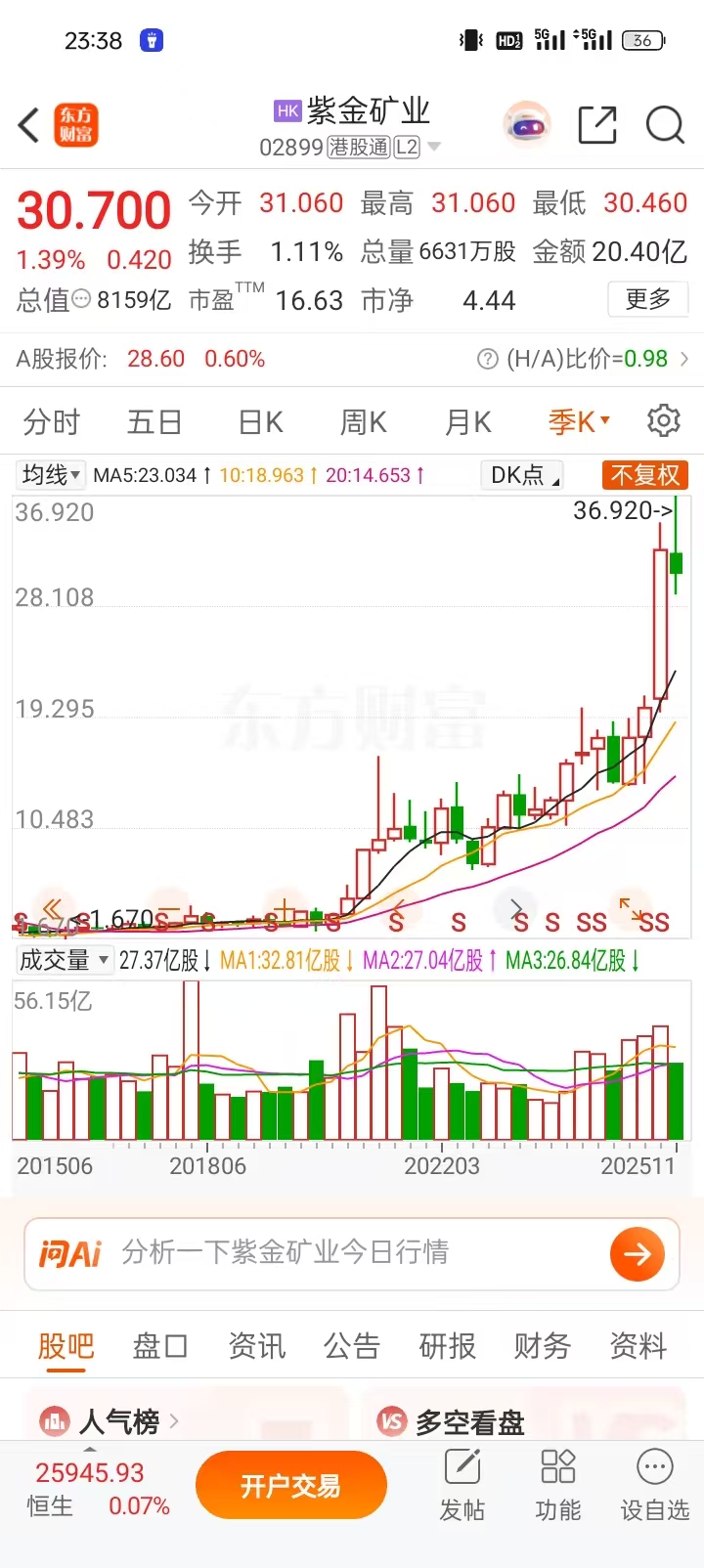Switch to the 资讯 tab
The image size is (704, 1568).
click(x=256, y=1346)
